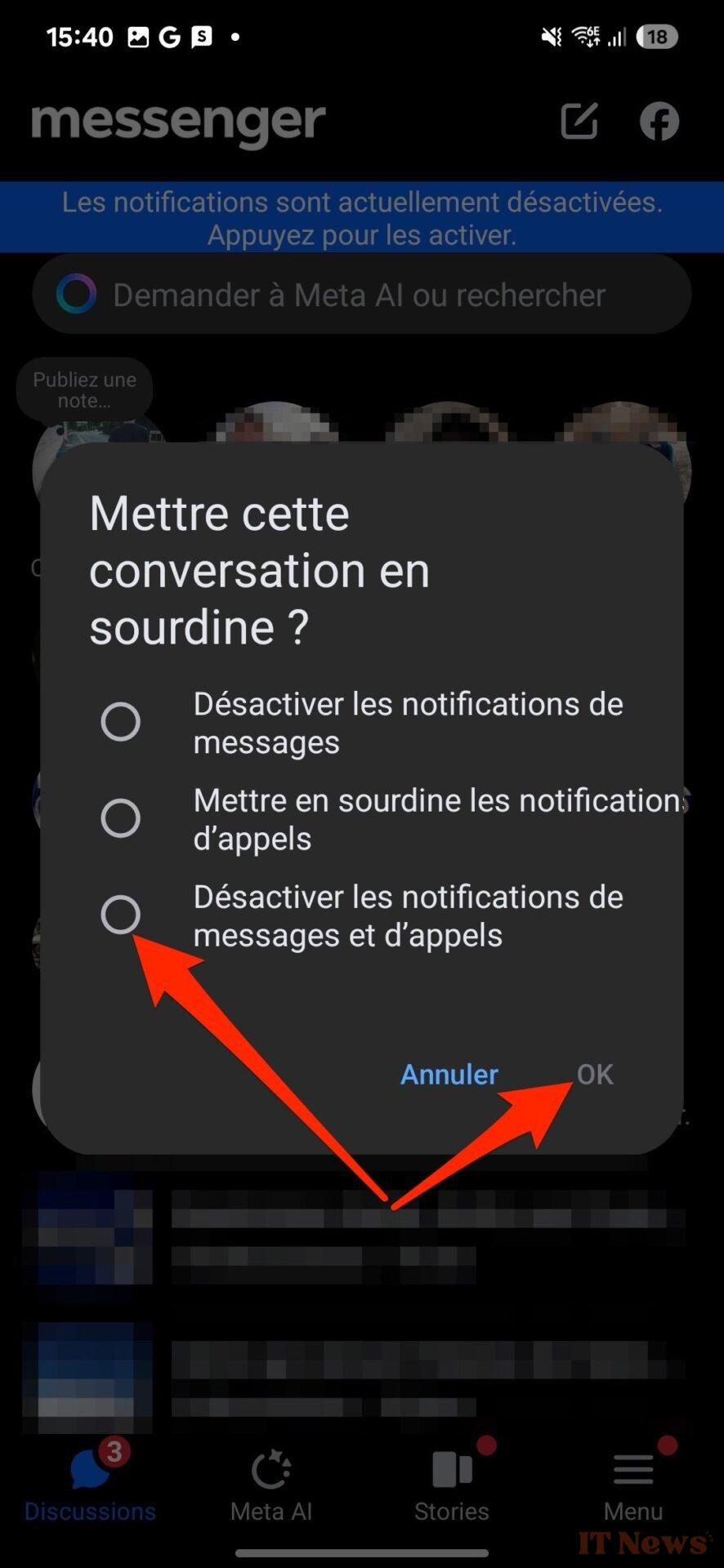This screenshot has height=1568, width=724.
Task: Tap Annuler to dismiss the dialog
Action: pyautogui.click(x=449, y=1074)
